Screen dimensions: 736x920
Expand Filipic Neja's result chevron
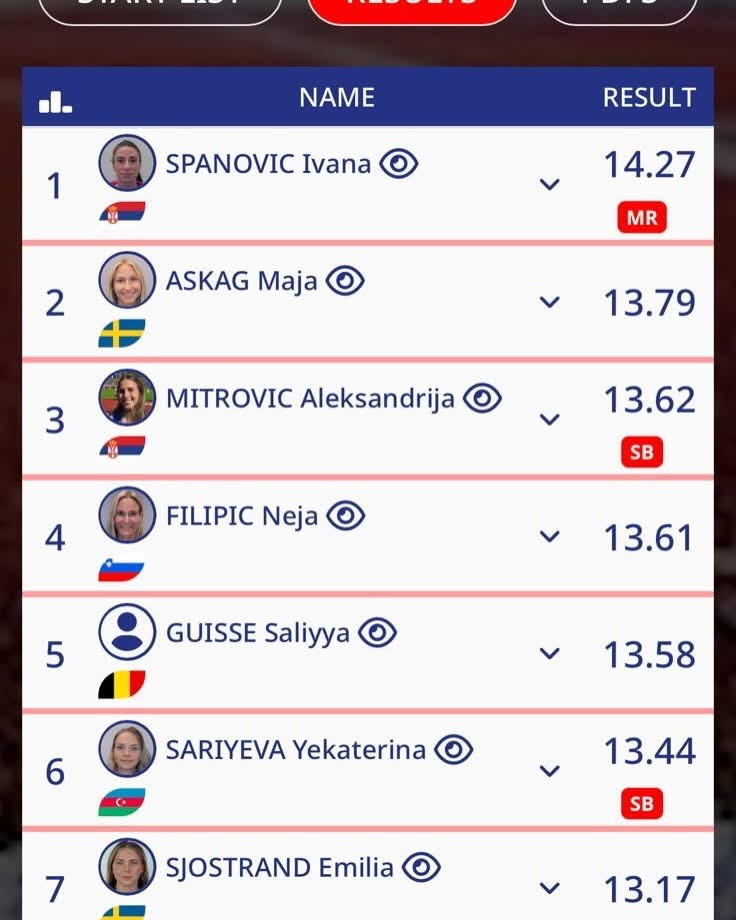(549, 537)
